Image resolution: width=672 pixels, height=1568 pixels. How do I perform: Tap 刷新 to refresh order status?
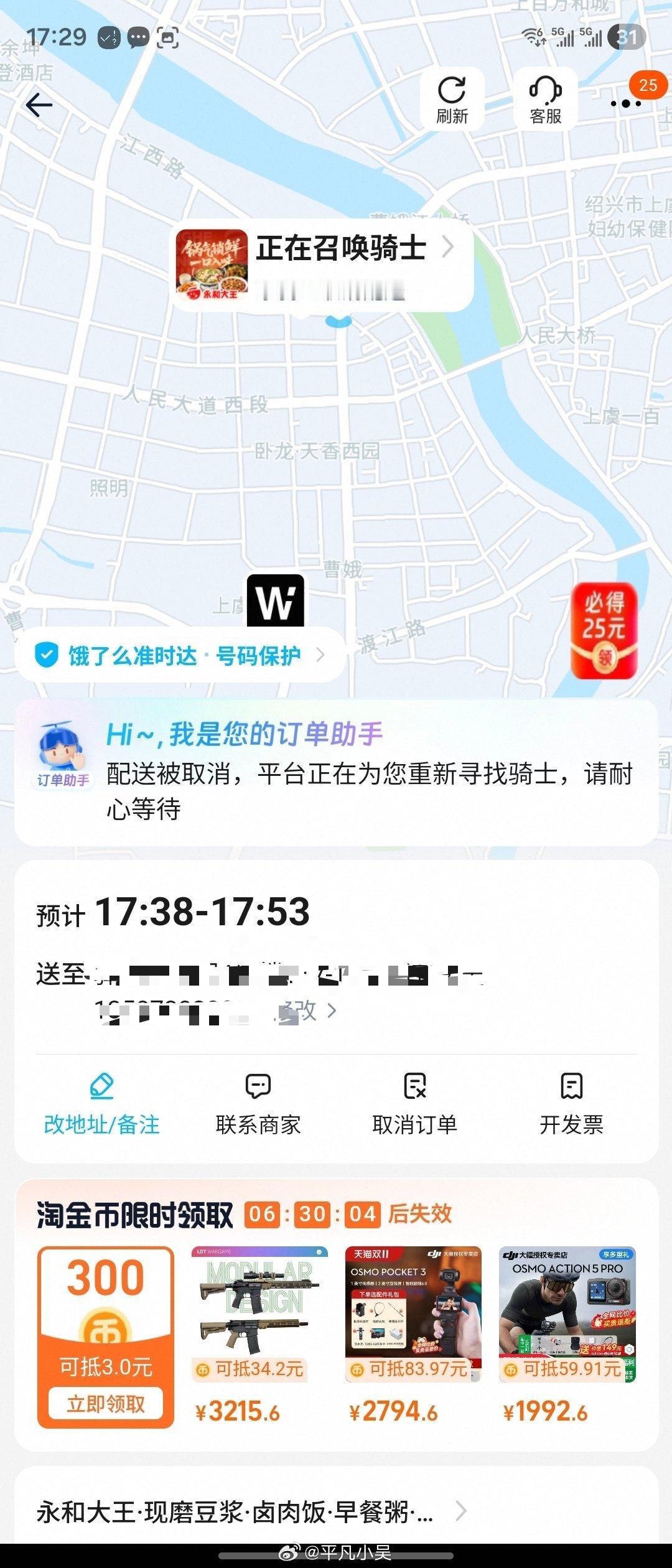452,100
